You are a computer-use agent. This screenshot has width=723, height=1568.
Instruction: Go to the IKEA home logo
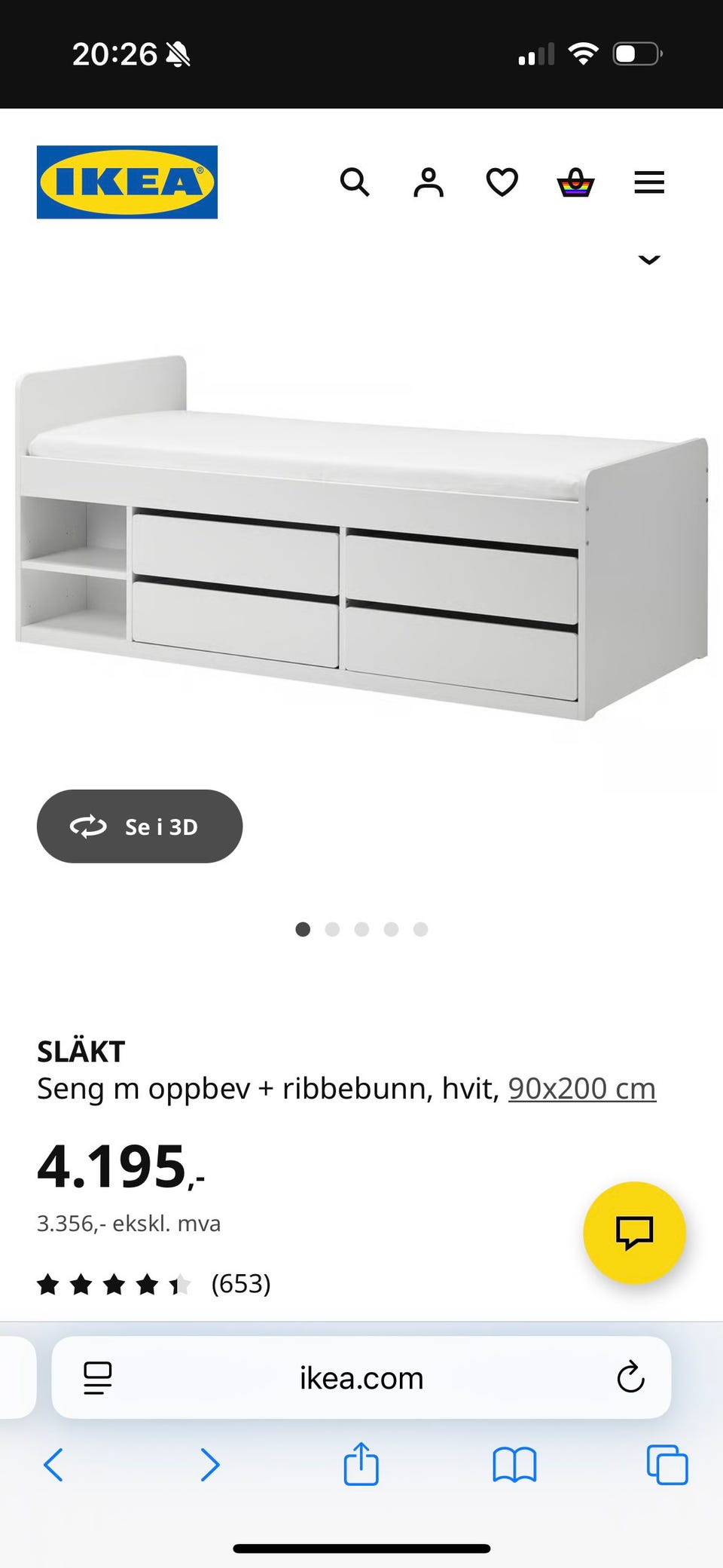tap(127, 182)
